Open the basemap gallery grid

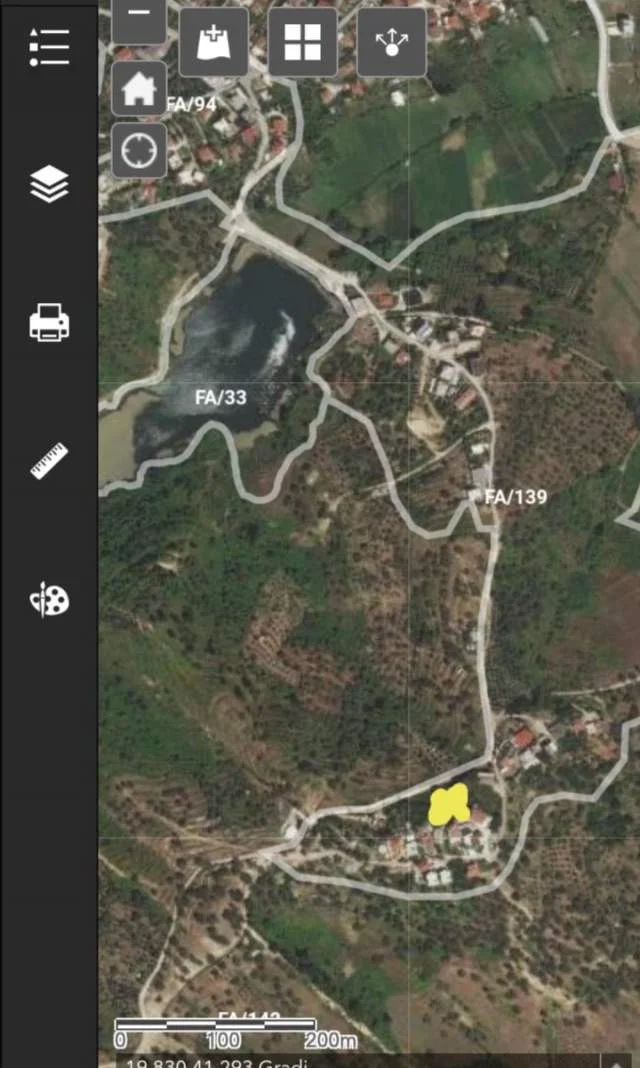click(x=303, y=42)
